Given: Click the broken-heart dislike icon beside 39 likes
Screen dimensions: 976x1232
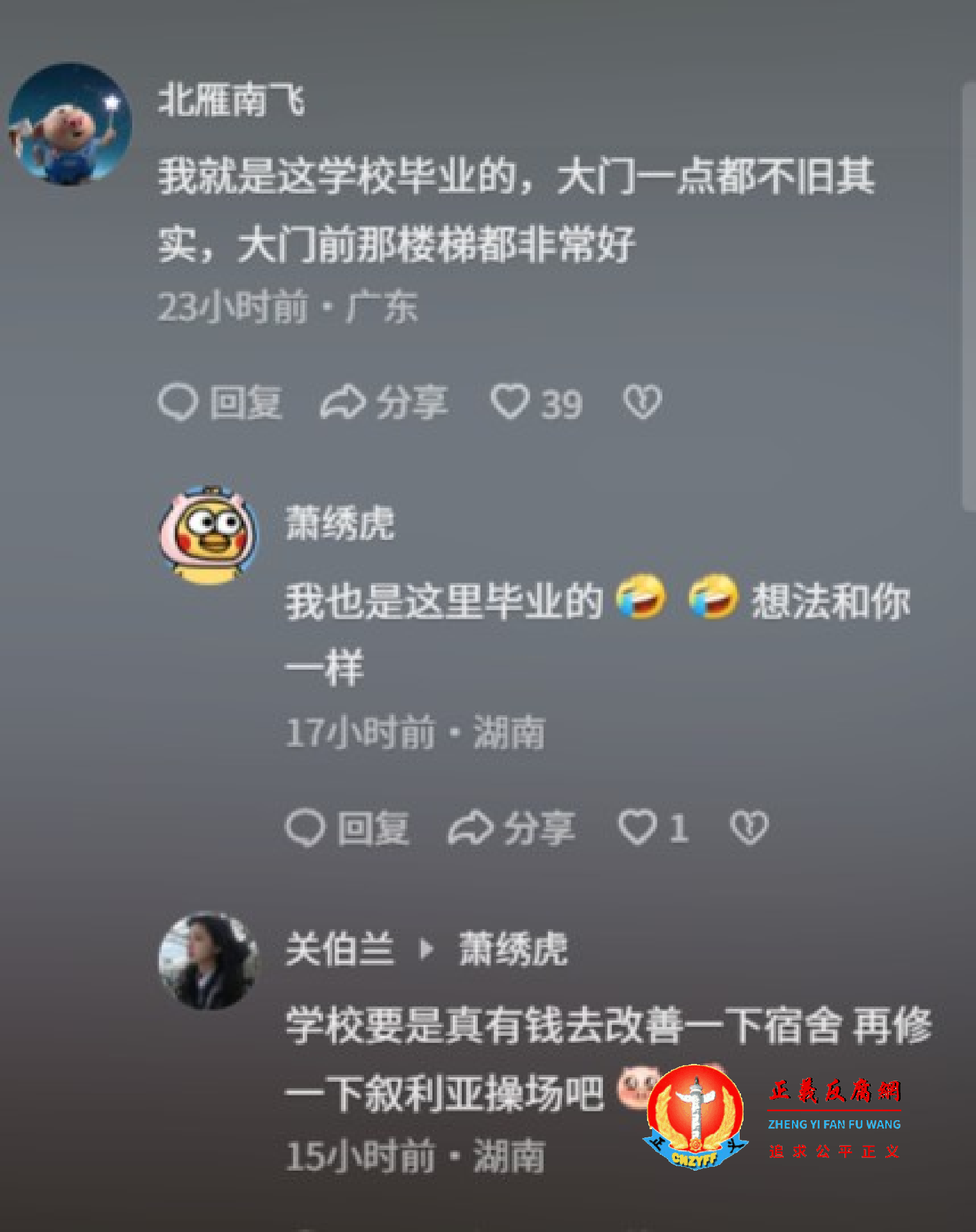Looking at the screenshot, I should click(x=644, y=400).
